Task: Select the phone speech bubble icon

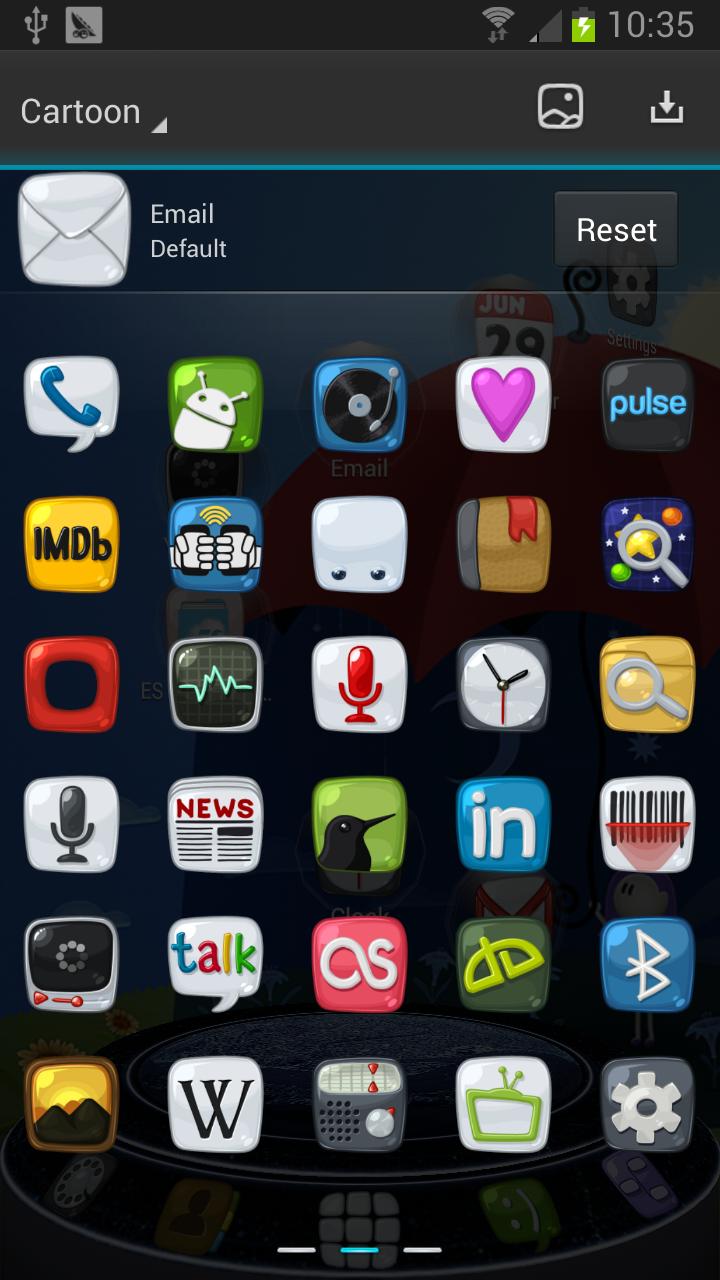Action: tap(71, 404)
